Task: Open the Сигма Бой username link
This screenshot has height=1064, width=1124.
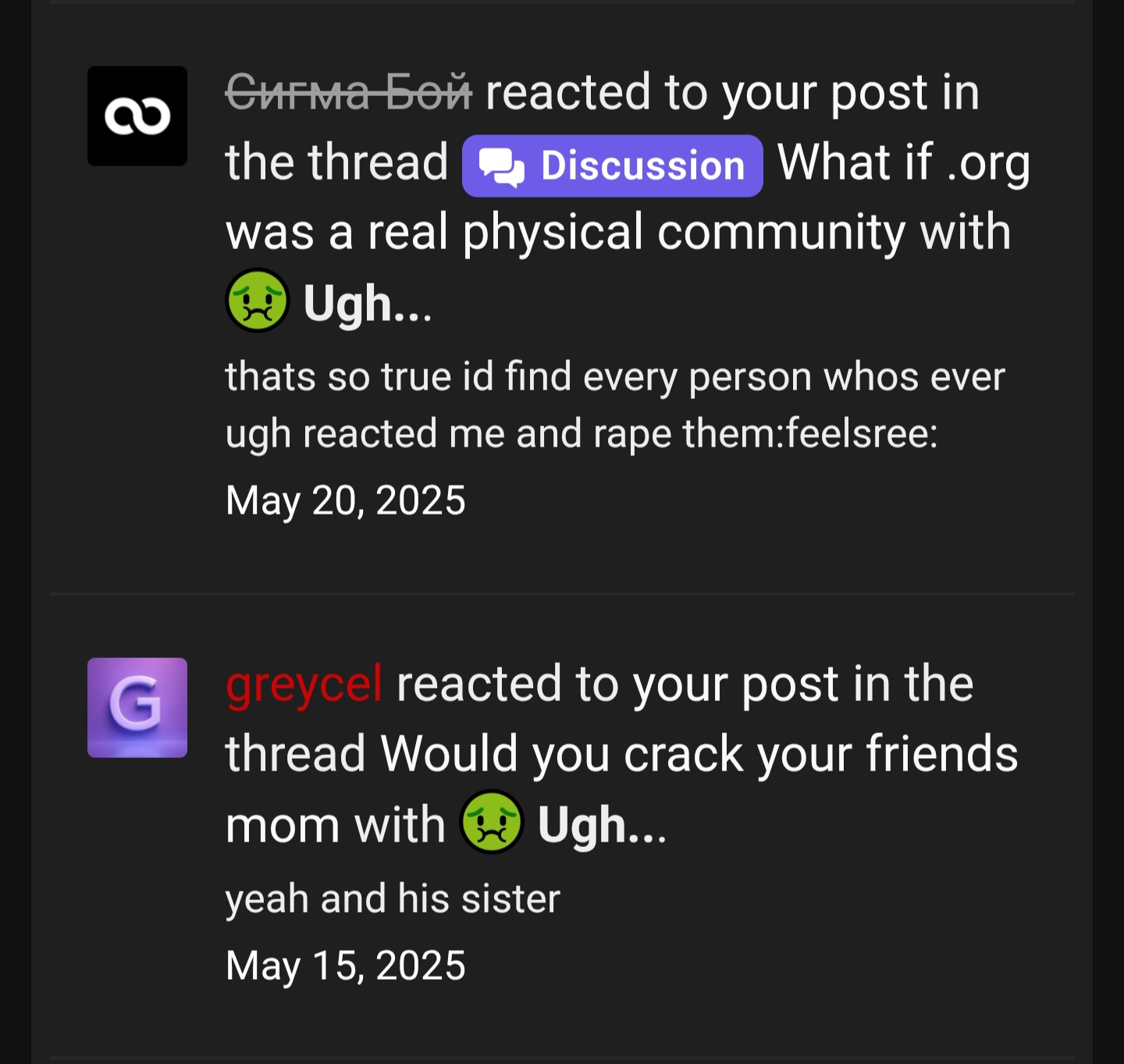Action: click(x=348, y=92)
